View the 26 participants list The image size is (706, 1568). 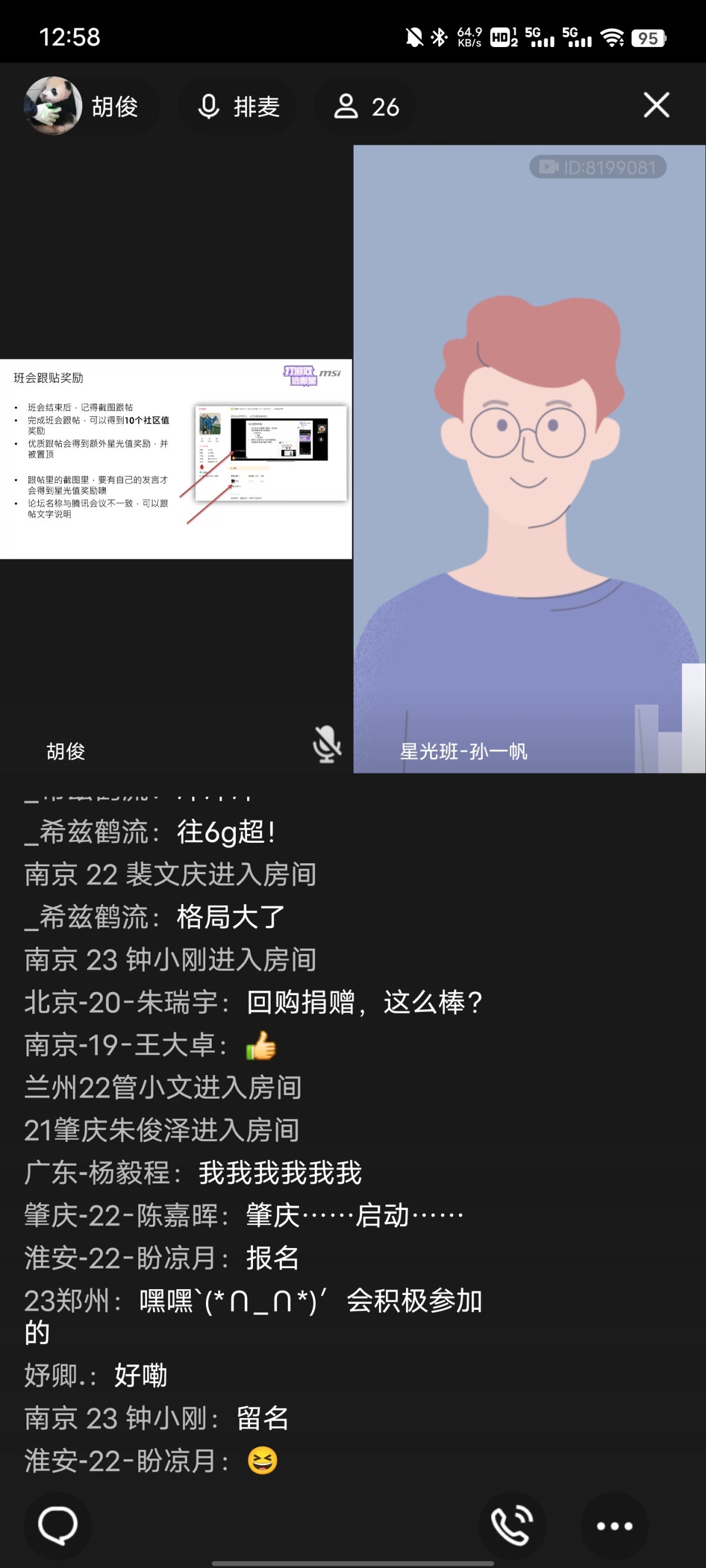(365, 106)
